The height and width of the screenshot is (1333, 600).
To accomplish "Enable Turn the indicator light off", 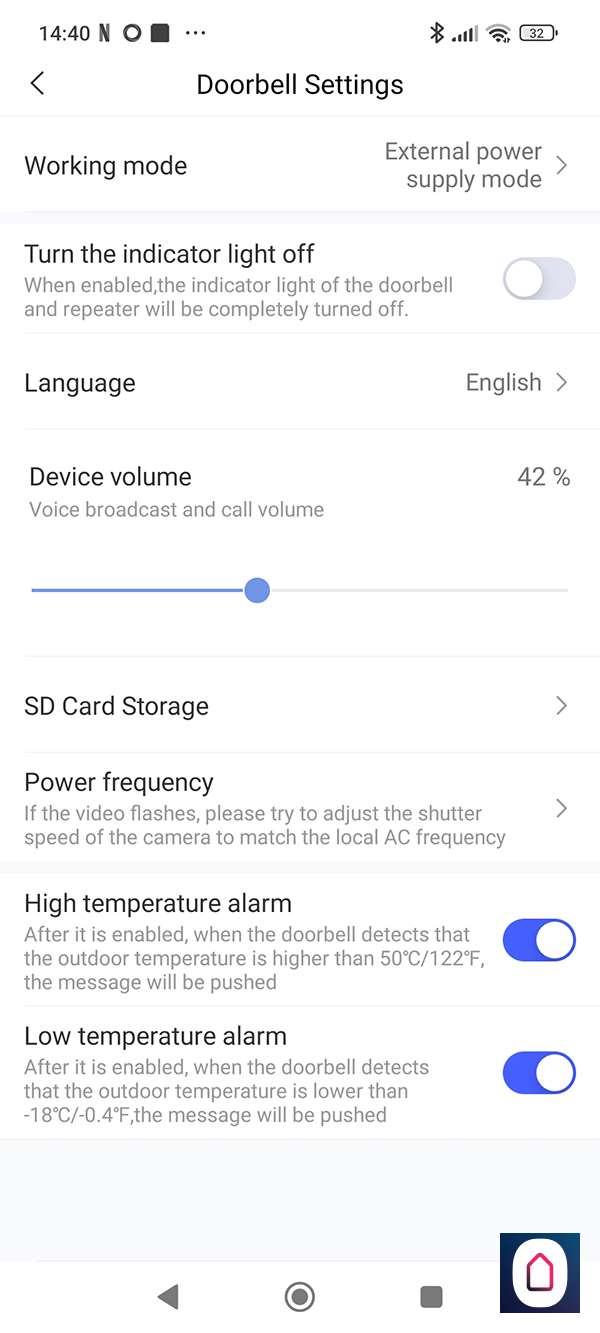I will [538, 279].
